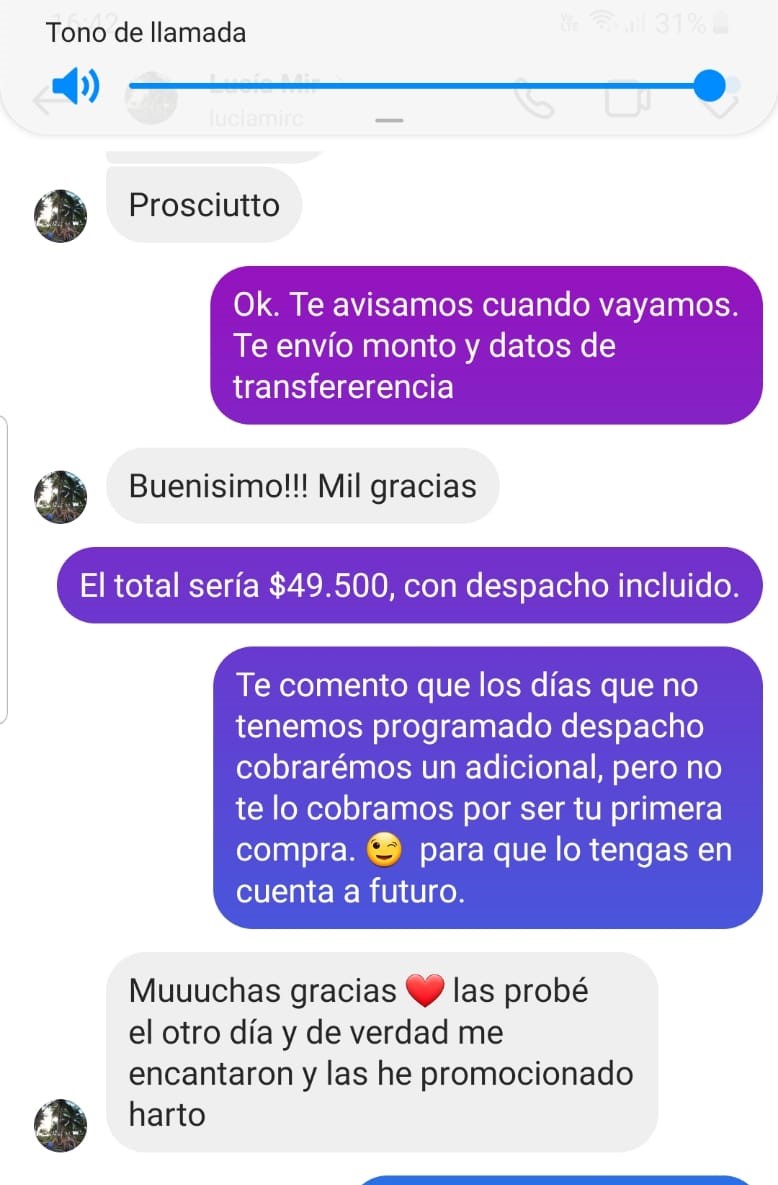Open sender's avatar beside Buenisimo message
The height and width of the screenshot is (1185, 778).
(x=61, y=497)
